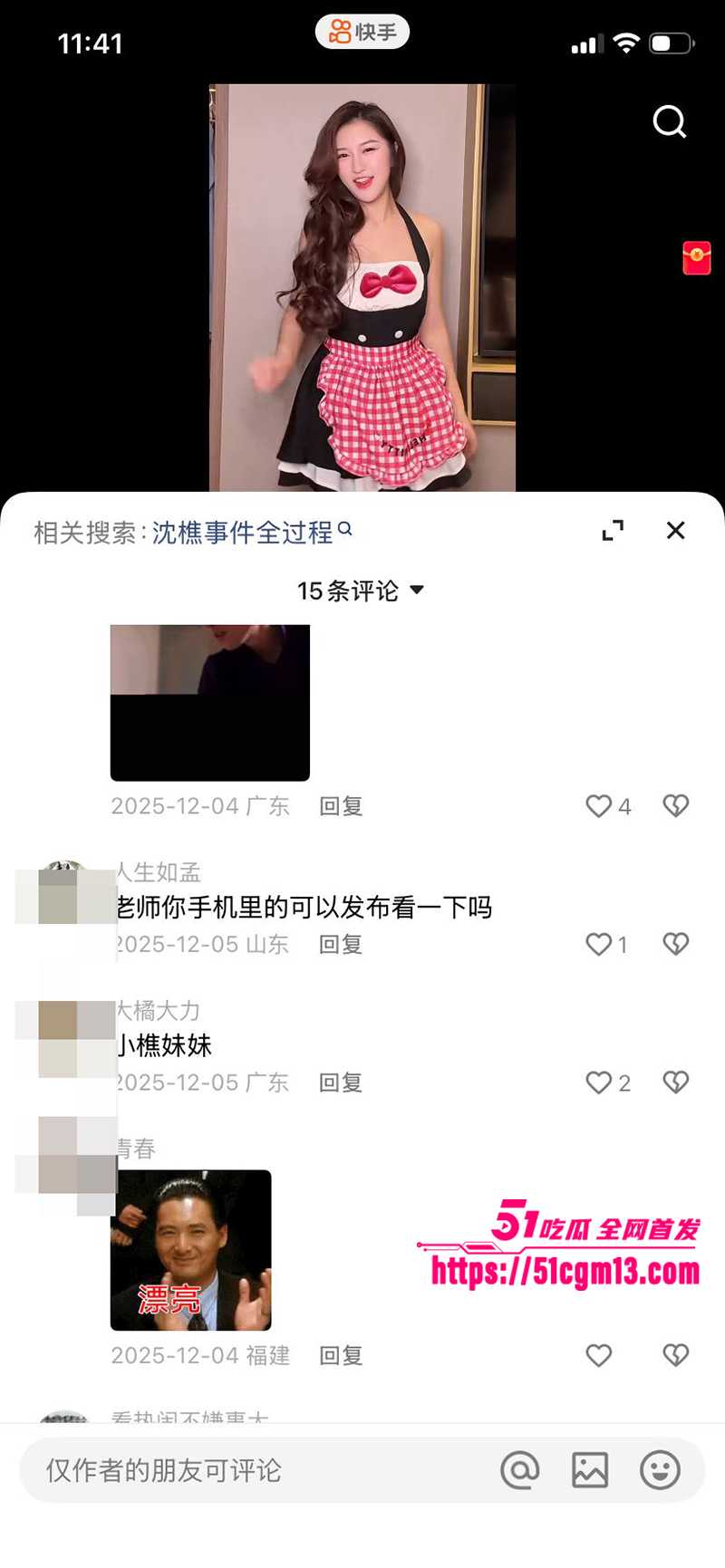Image resolution: width=725 pixels, height=1568 pixels.
Task: Tap the dislike icon on the Guangdong comment
Action: tap(675, 805)
